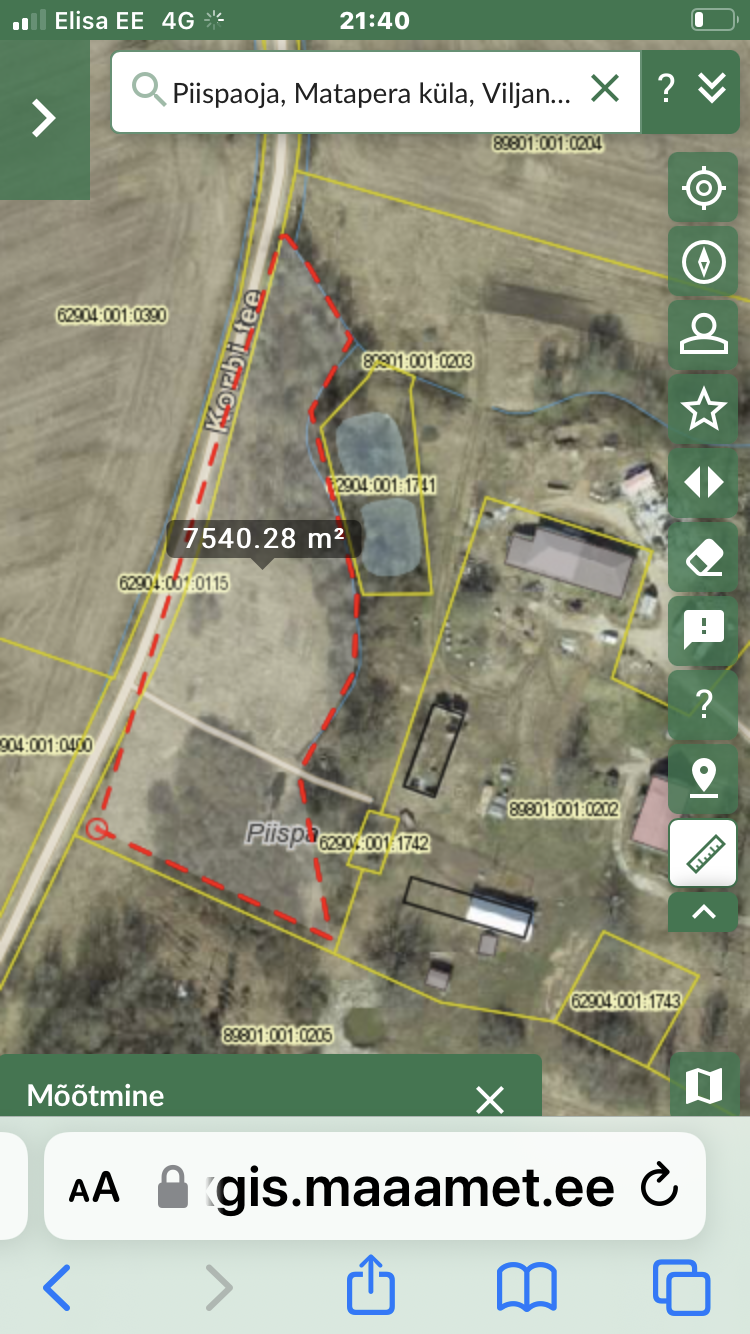Tap the compass orientation button

[703, 262]
